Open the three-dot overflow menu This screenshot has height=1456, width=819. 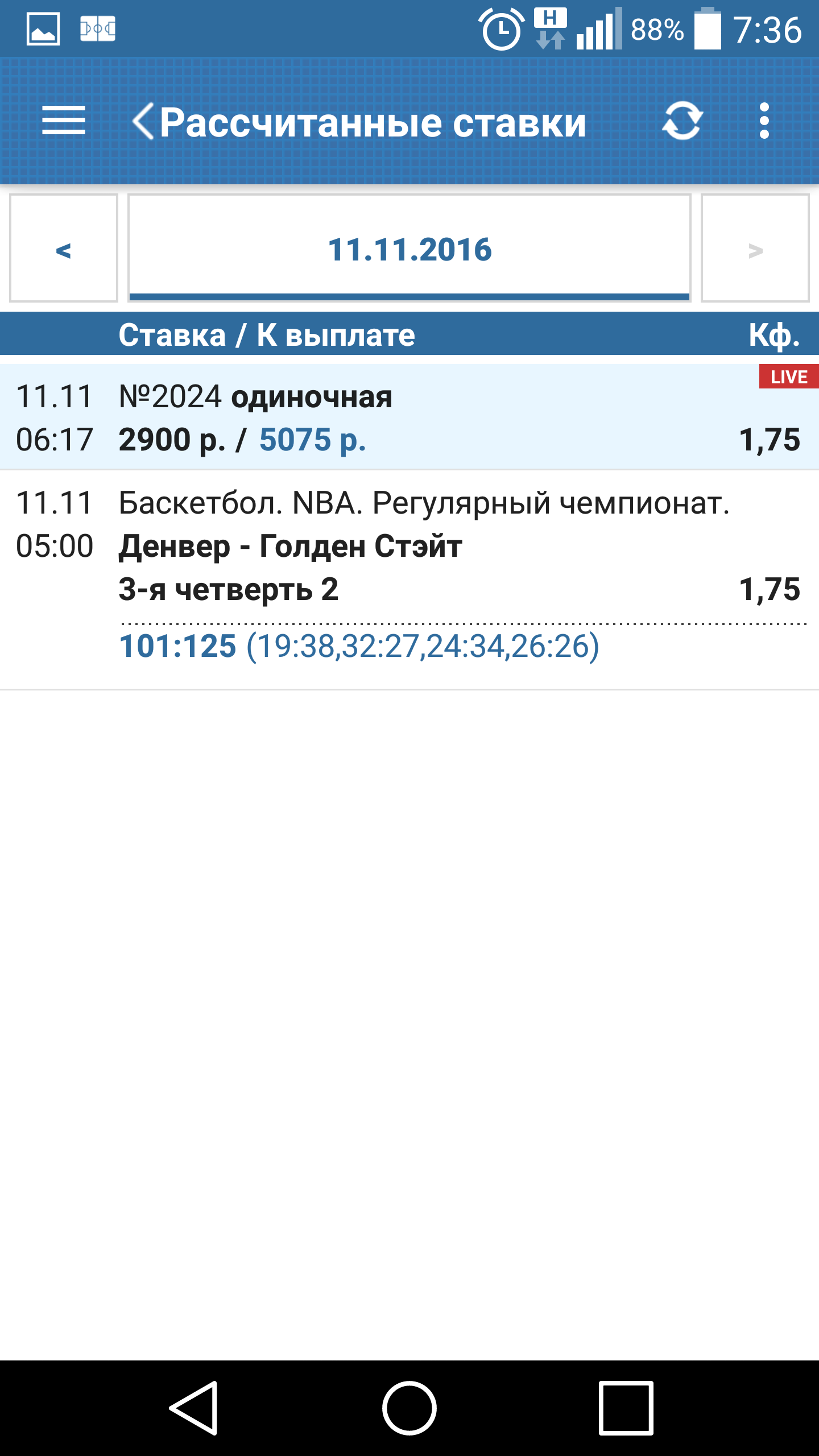[764, 121]
